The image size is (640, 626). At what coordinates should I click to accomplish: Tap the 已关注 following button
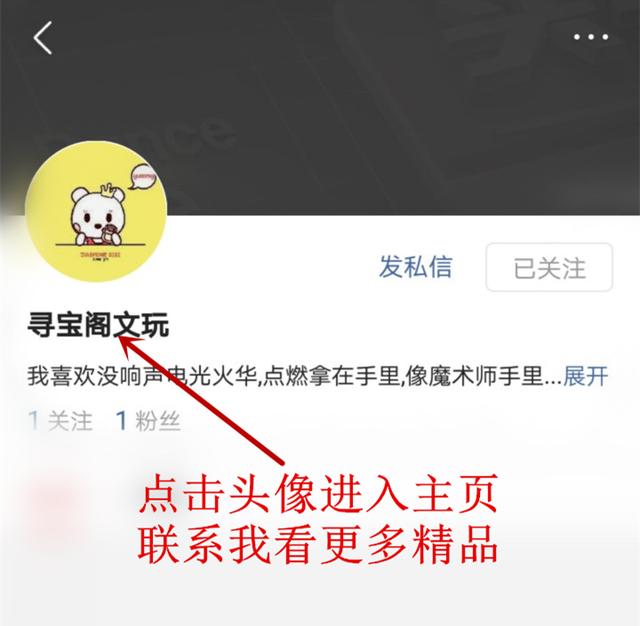click(x=549, y=268)
